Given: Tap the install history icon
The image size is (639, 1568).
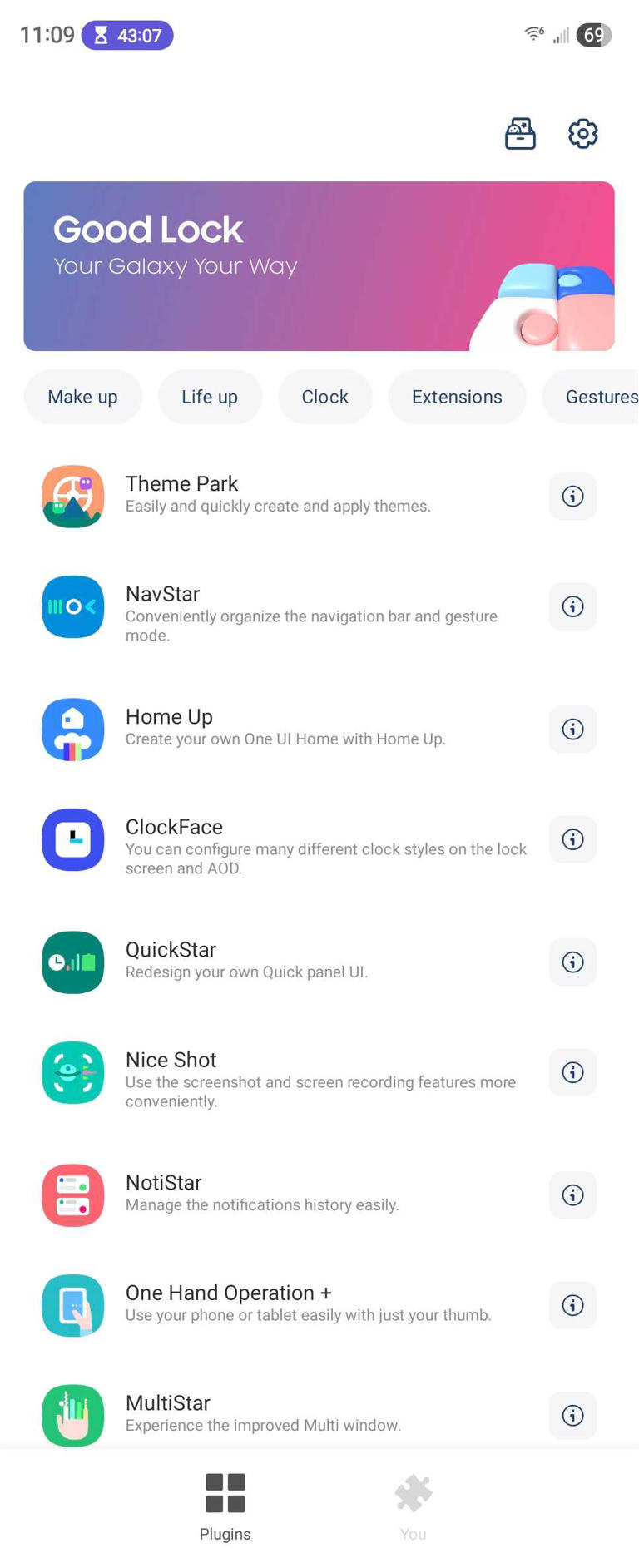Looking at the screenshot, I should tap(519, 133).
